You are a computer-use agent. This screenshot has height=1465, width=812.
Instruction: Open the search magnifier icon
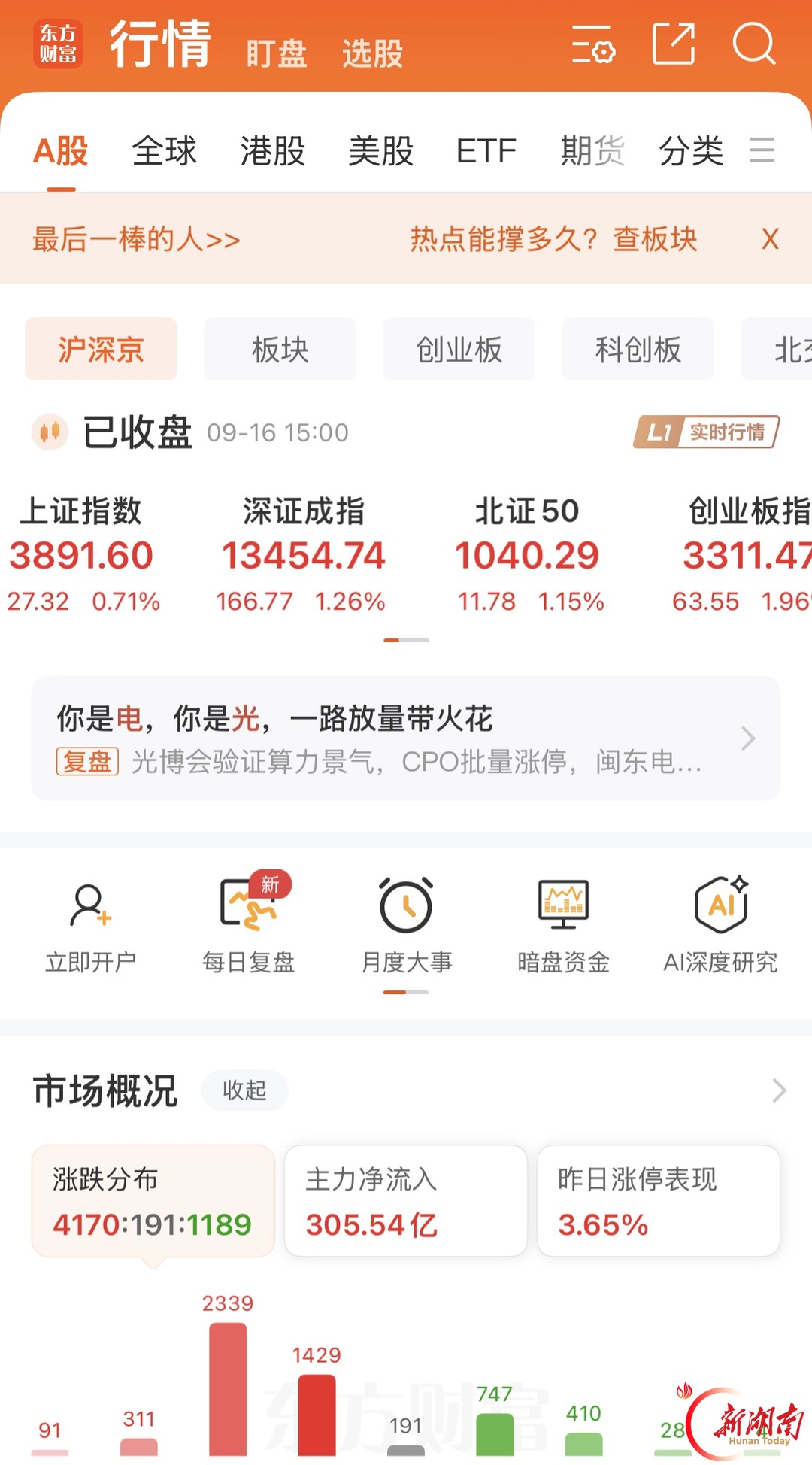click(x=754, y=44)
